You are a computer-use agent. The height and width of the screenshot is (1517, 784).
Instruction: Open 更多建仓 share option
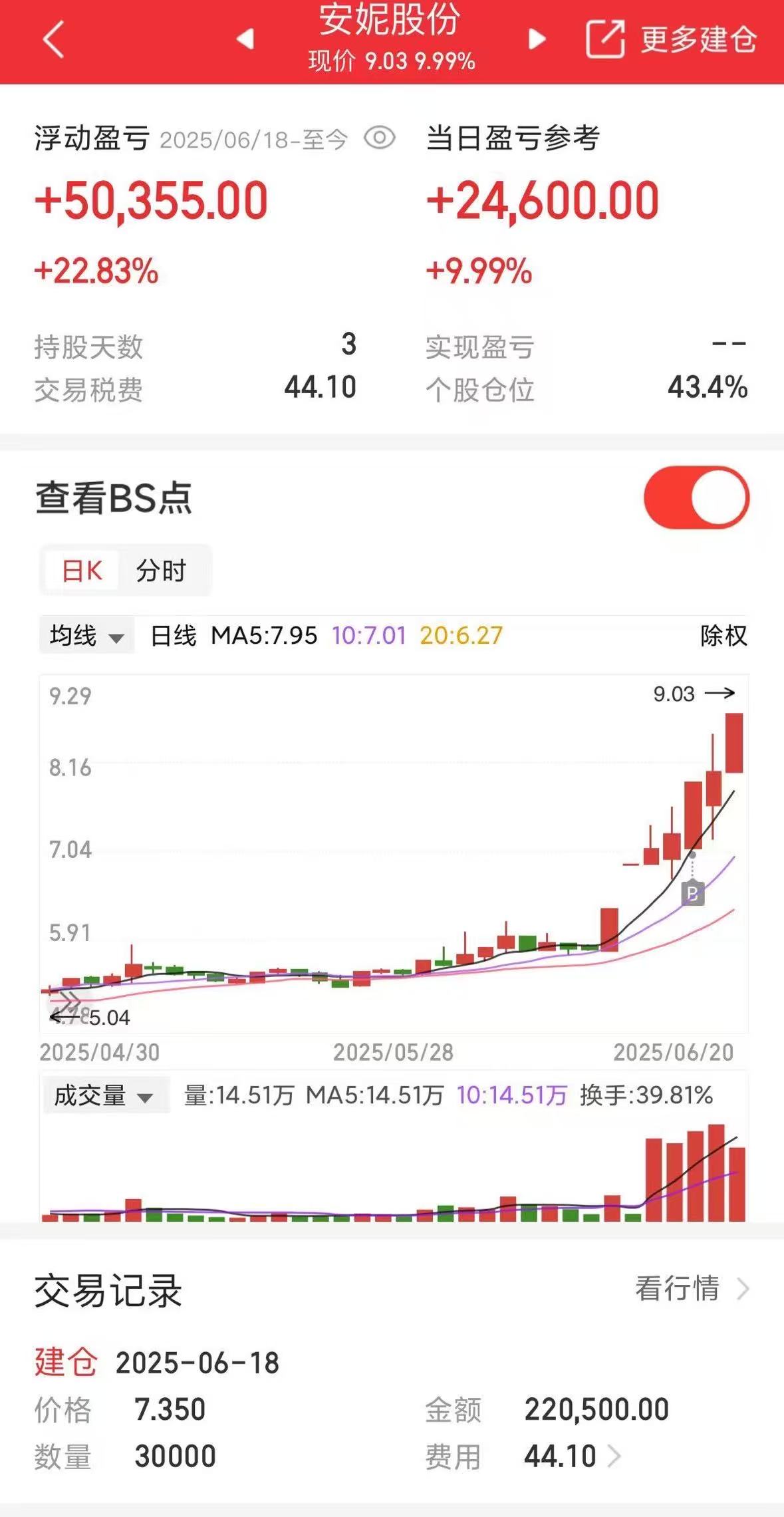670,39
